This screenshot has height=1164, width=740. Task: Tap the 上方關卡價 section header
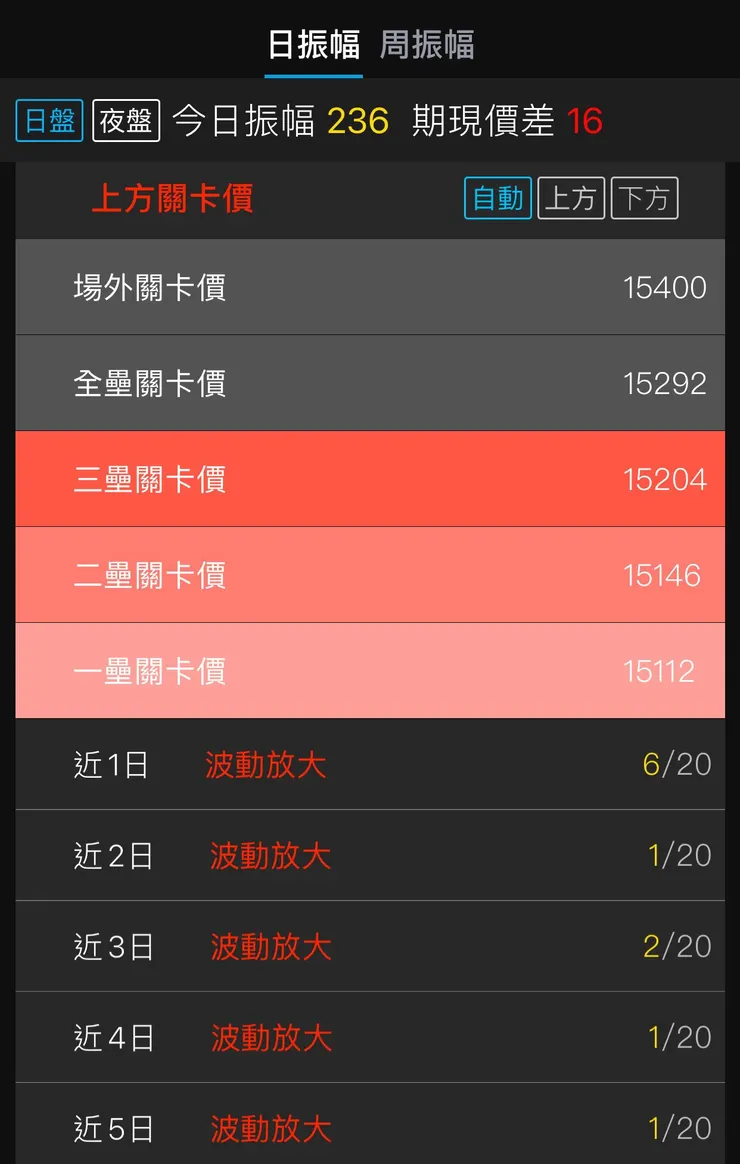pos(172,199)
